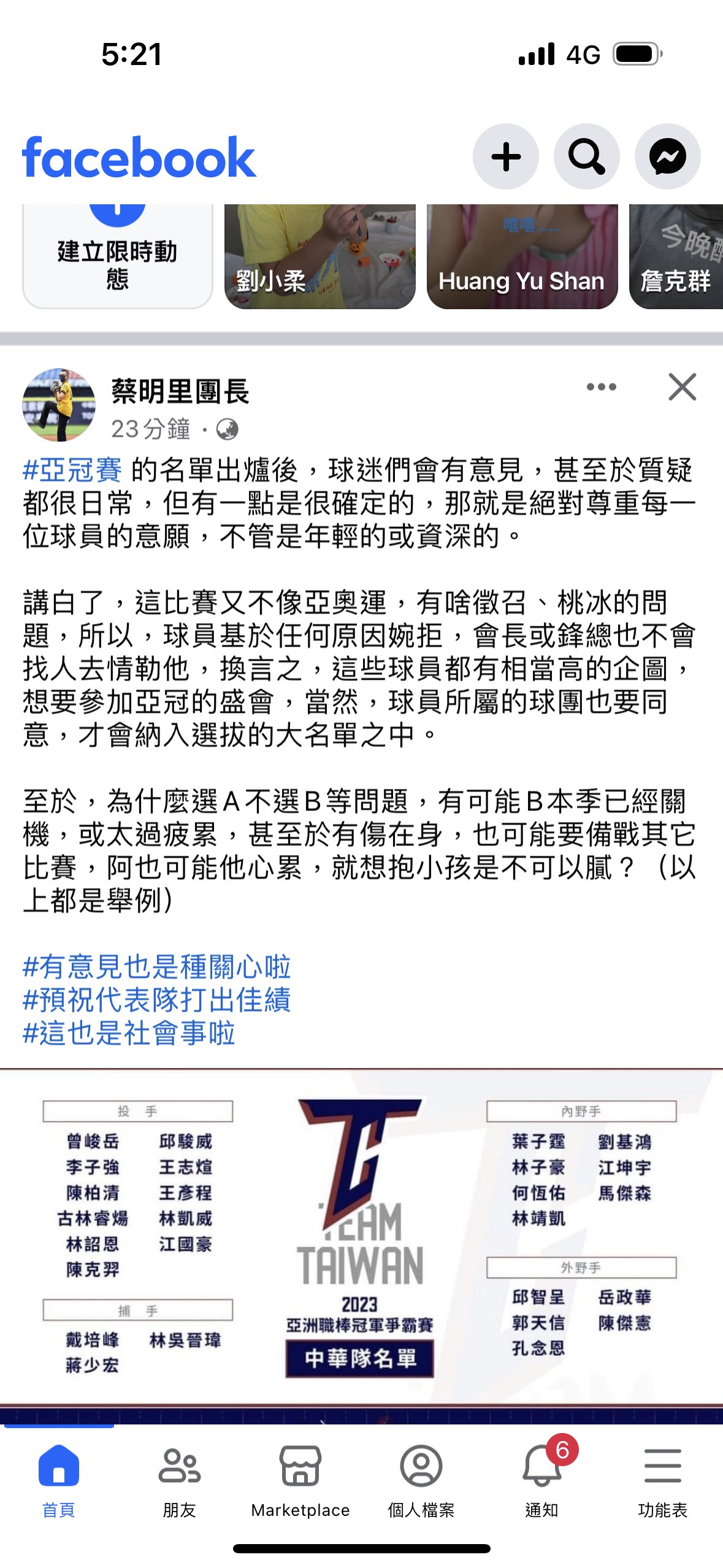This screenshot has height=1568, width=723.
Task: Open 蔡明里團長's profile name link
Action: (180, 391)
